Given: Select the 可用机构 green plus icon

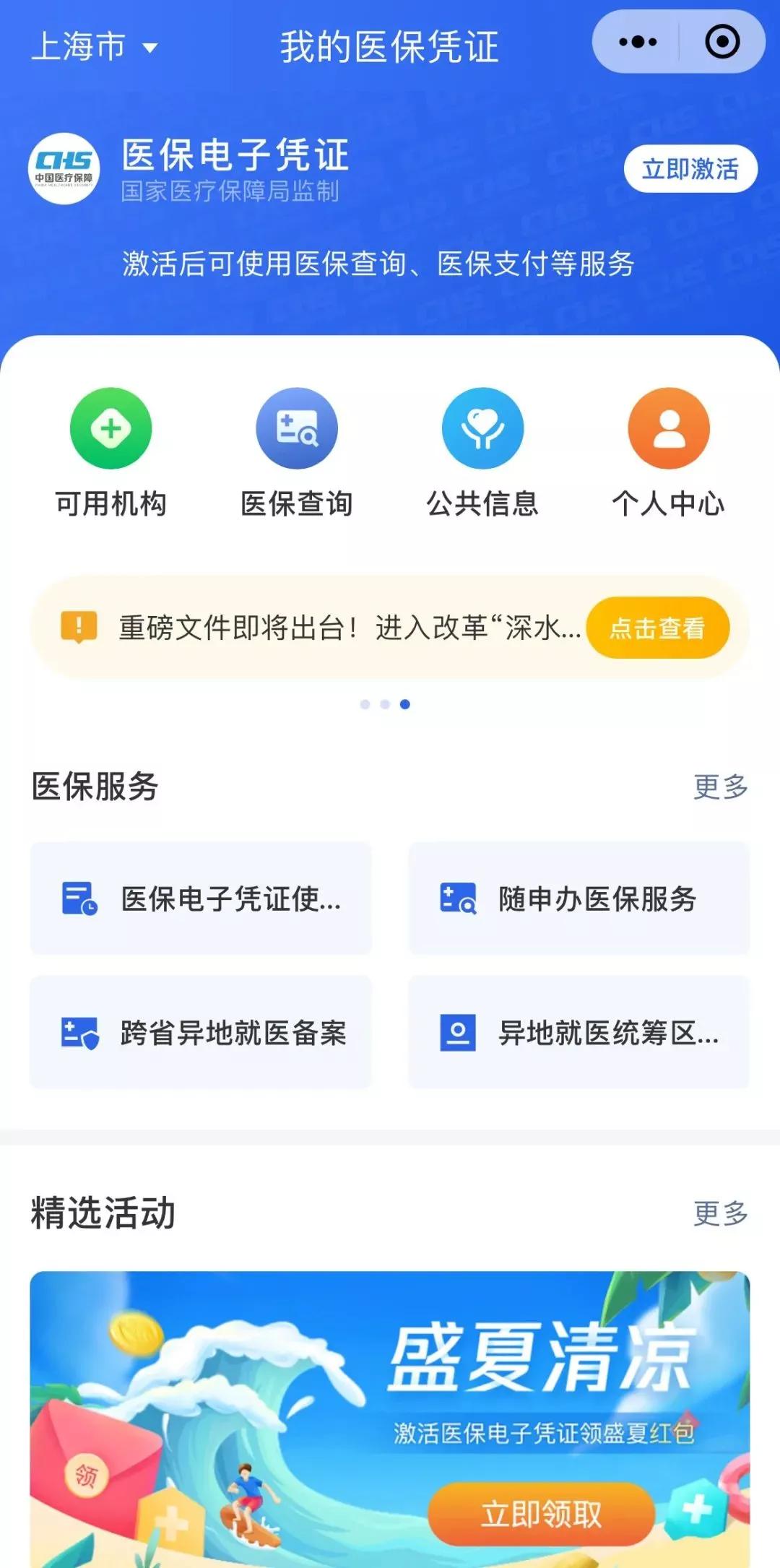Looking at the screenshot, I should click(x=110, y=428).
